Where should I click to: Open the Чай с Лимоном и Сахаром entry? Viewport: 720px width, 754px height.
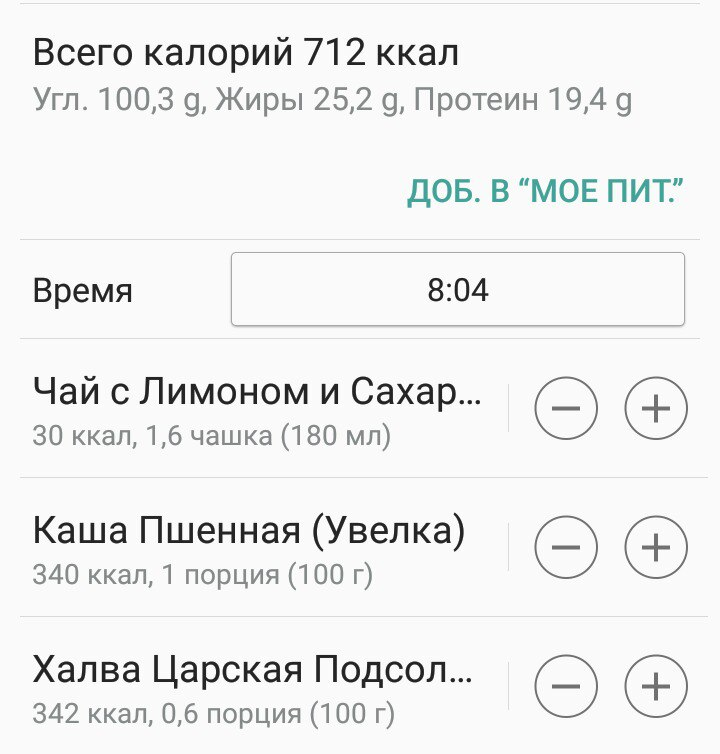point(257,408)
